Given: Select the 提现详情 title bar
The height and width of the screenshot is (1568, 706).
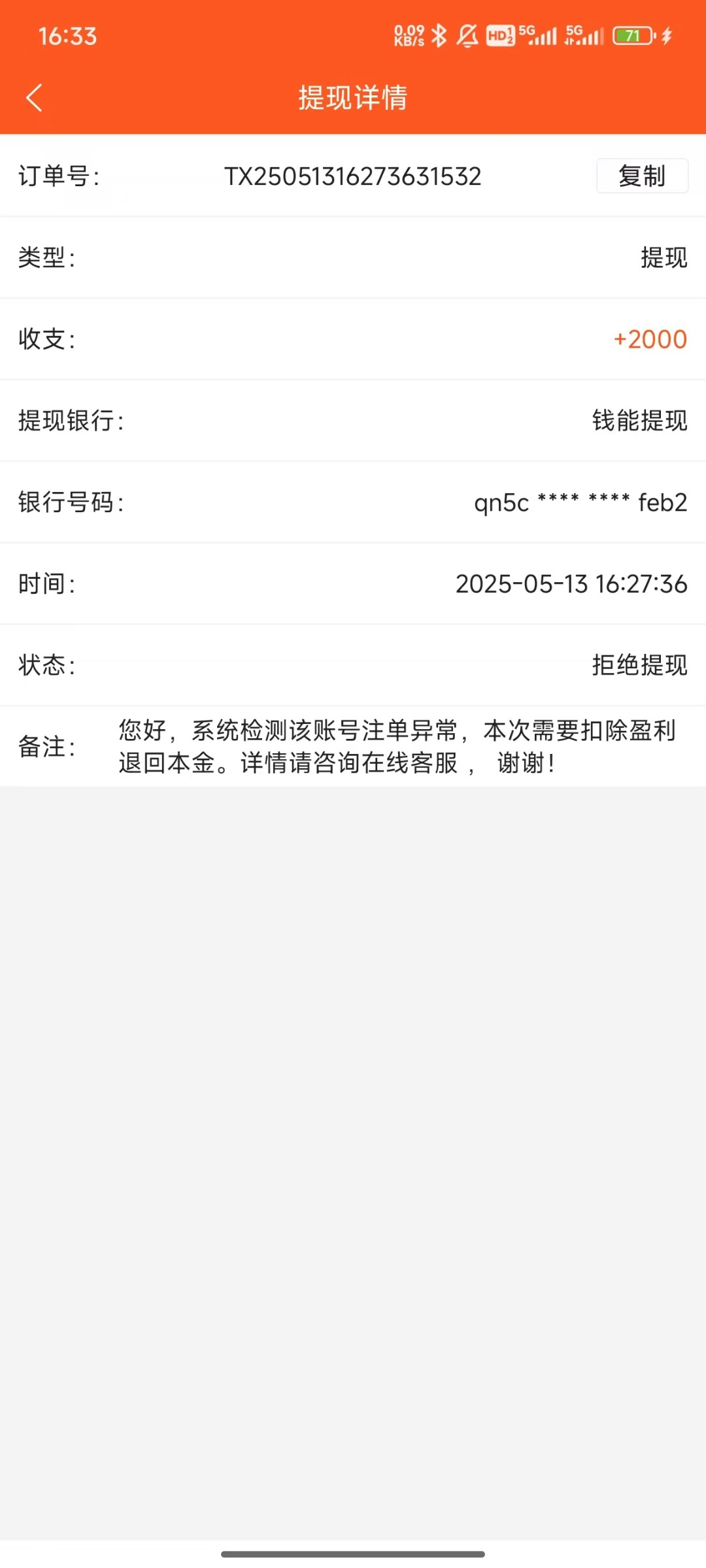Looking at the screenshot, I should click(x=353, y=98).
